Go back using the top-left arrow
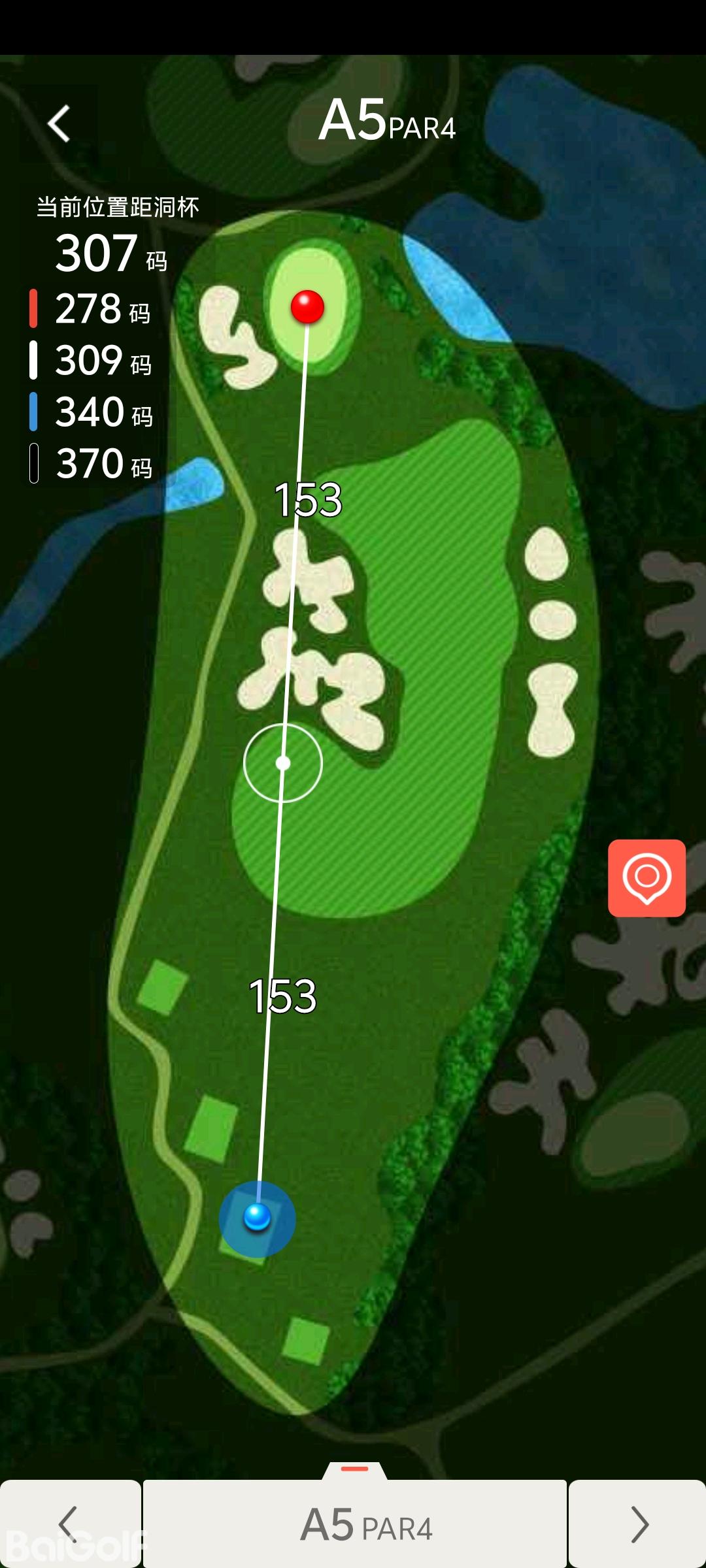 click(59, 123)
